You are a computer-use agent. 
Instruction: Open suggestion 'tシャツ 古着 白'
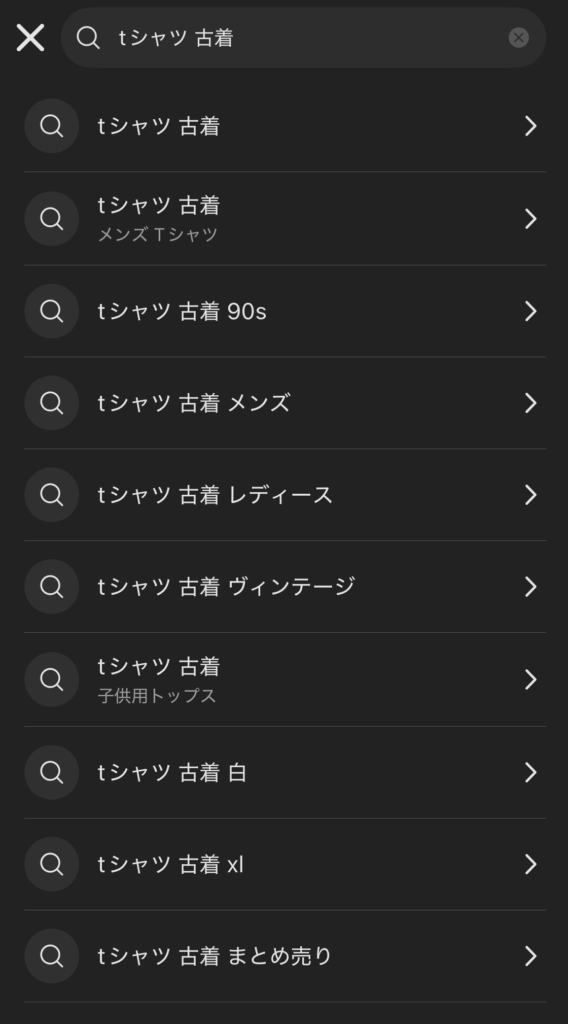[285, 773]
